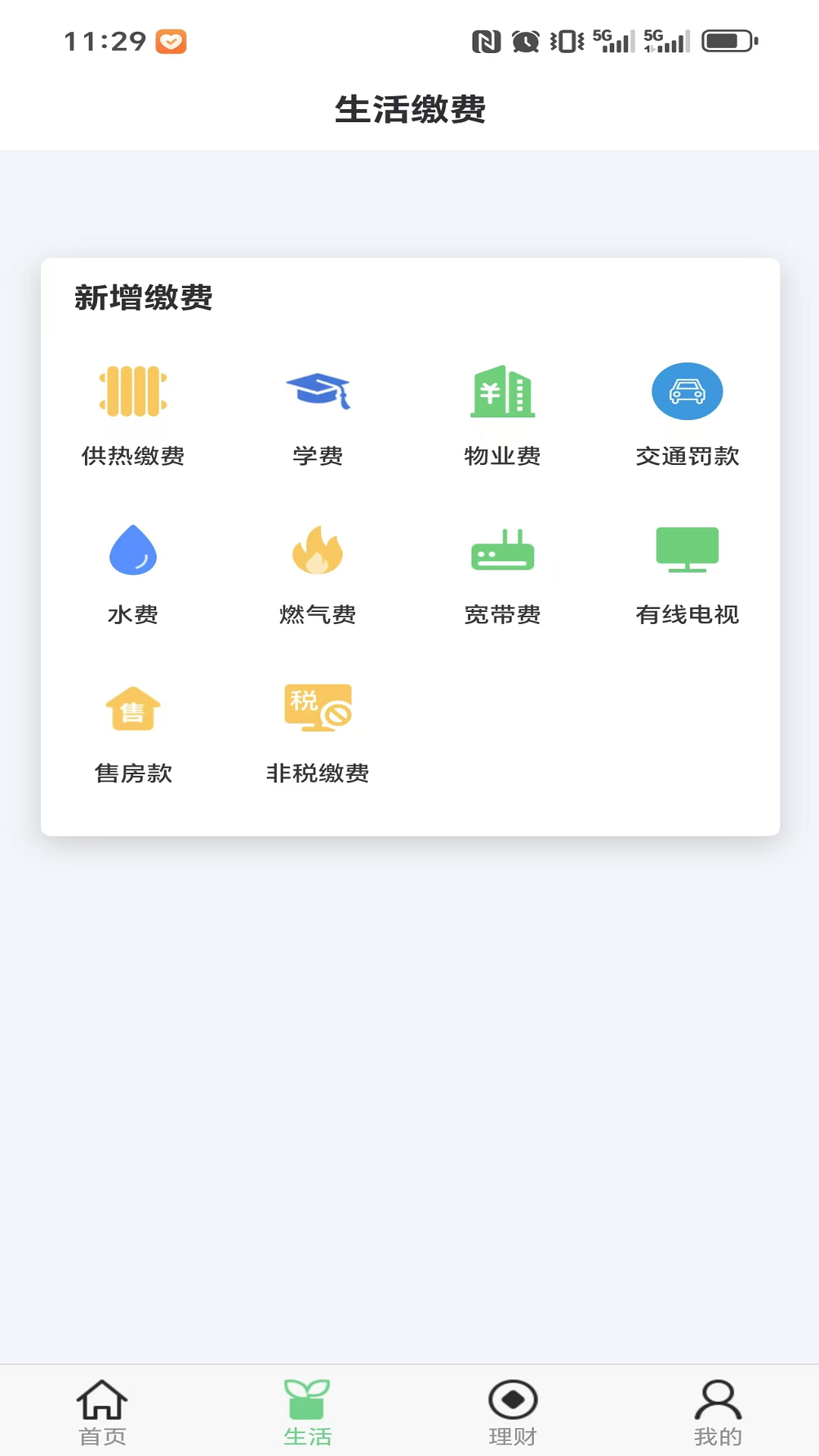Select 非税缴费 non-tax payment
819x1456 pixels.
[318, 732]
